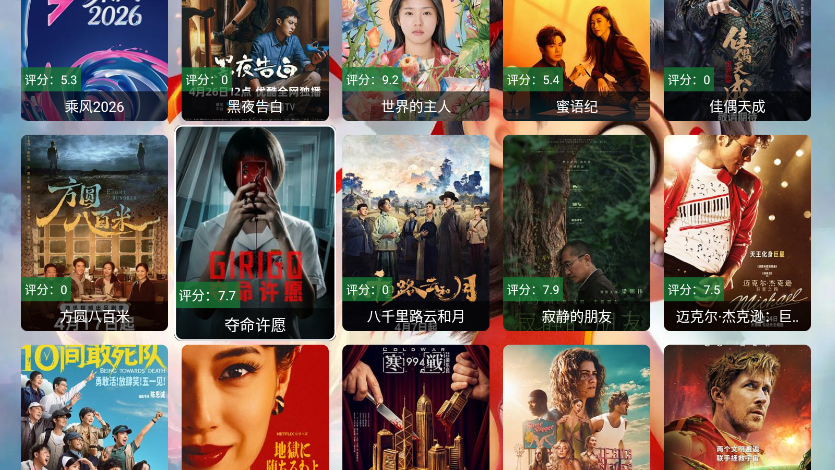Viewport: 835px width, 470px height.
Task: Open 寂静的朋友 rated 7.9
Action: (x=577, y=232)
